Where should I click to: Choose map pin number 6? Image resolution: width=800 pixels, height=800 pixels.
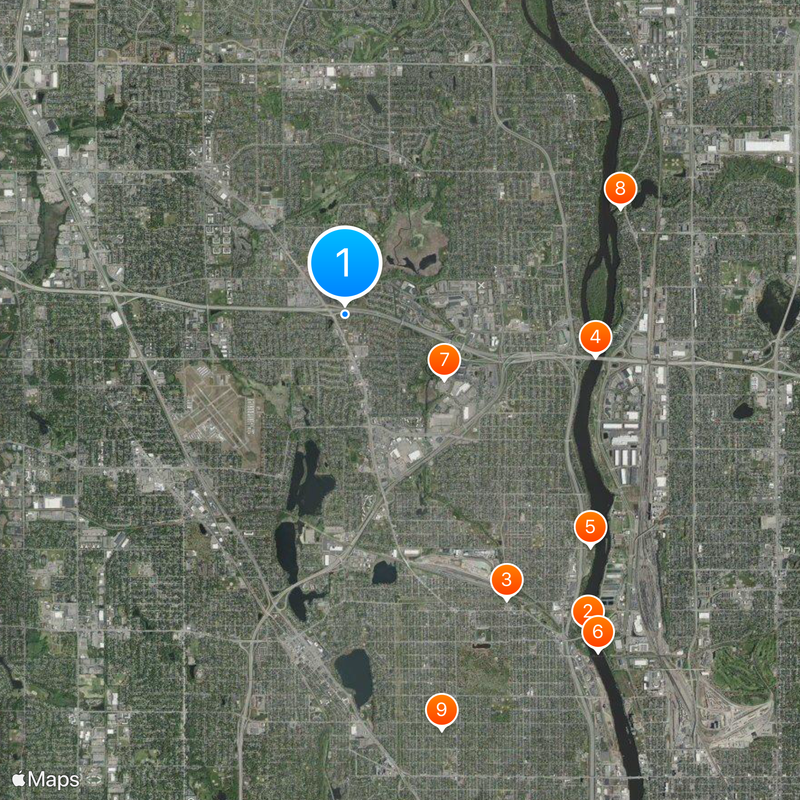tap(599, 632)
